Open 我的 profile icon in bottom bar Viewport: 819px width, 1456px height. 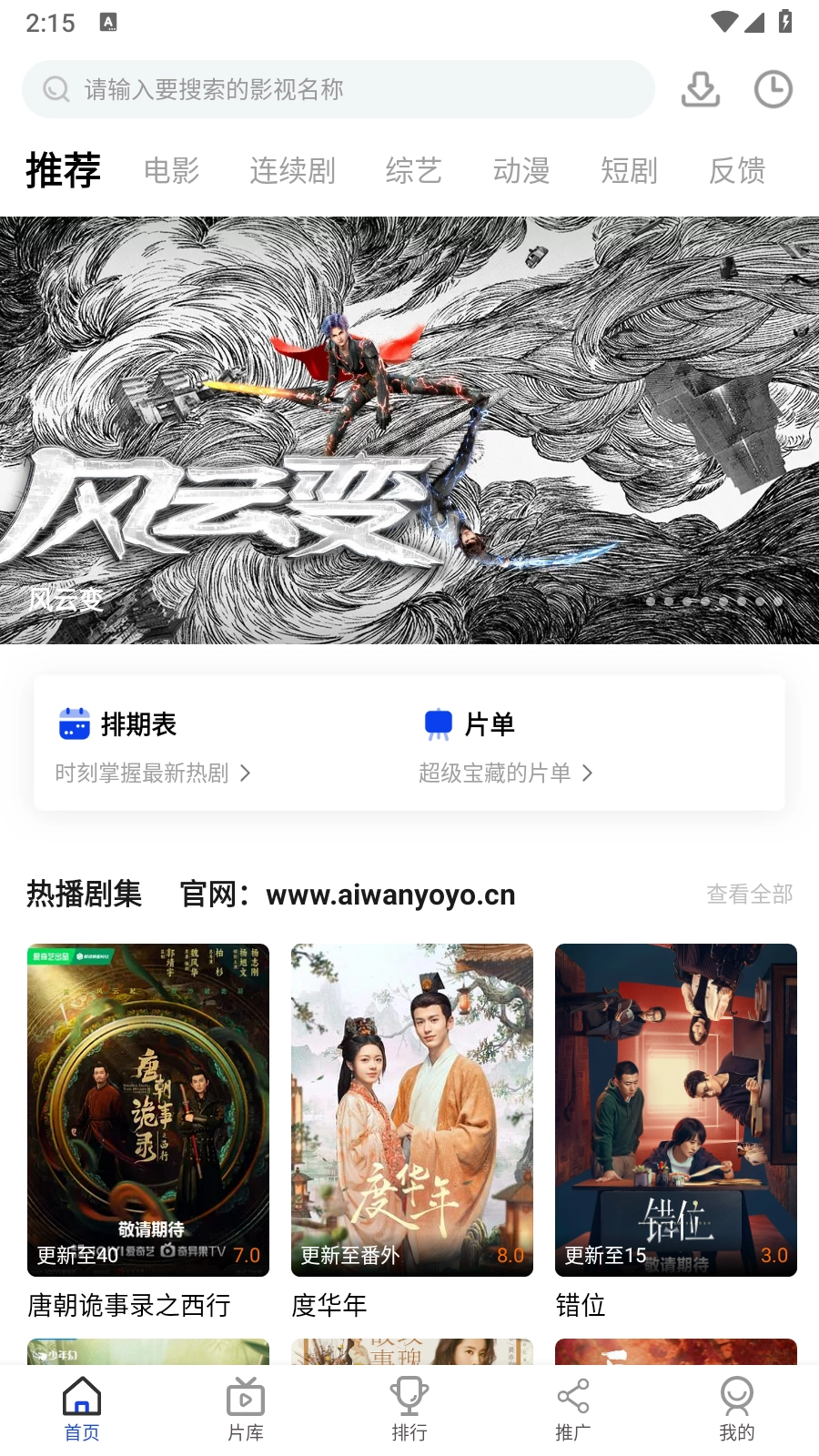point(736,1395)
